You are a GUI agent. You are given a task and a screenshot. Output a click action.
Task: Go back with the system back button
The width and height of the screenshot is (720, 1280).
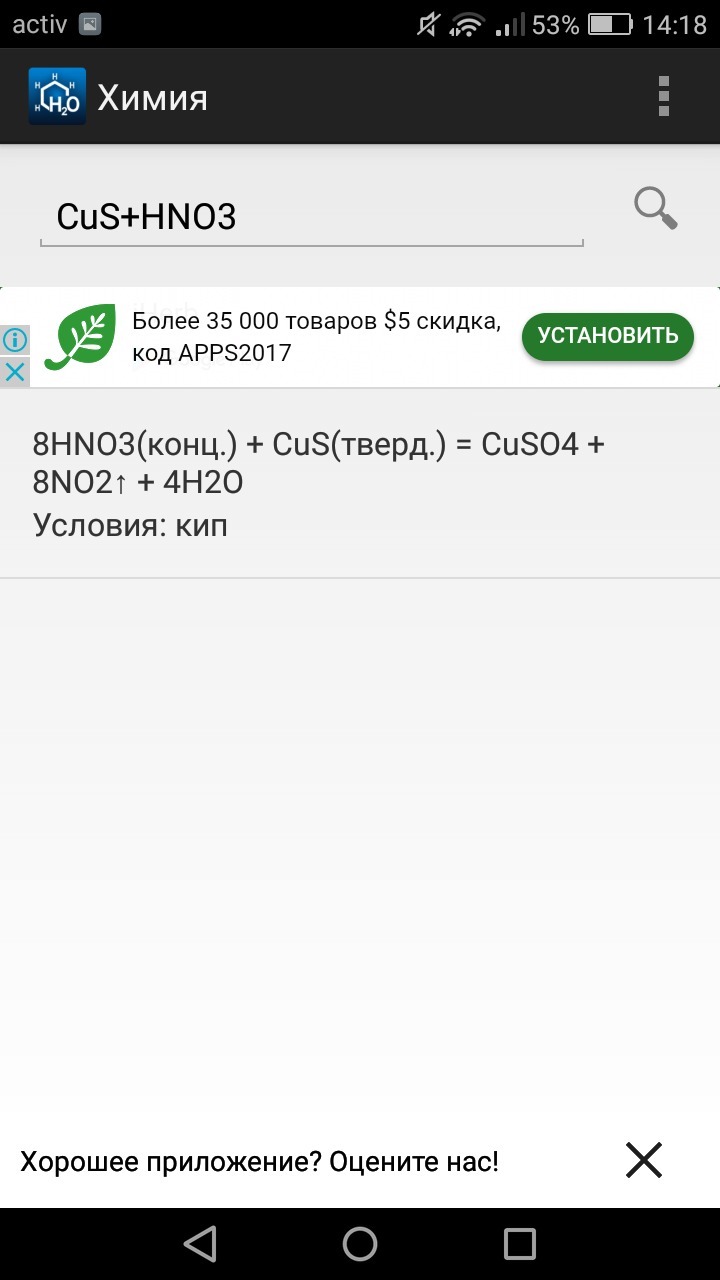(200, 1244)
